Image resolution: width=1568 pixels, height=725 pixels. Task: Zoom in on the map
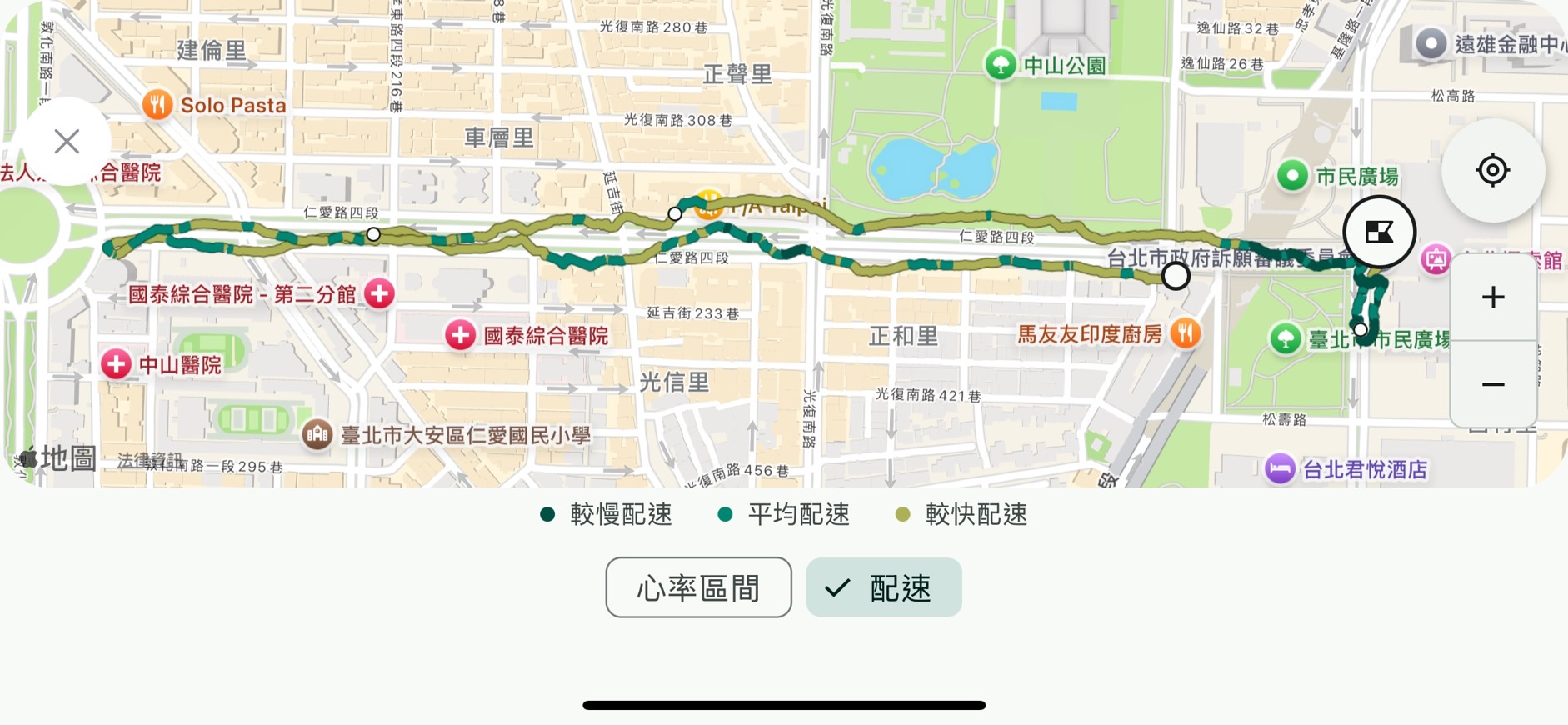coord(1493,297)
